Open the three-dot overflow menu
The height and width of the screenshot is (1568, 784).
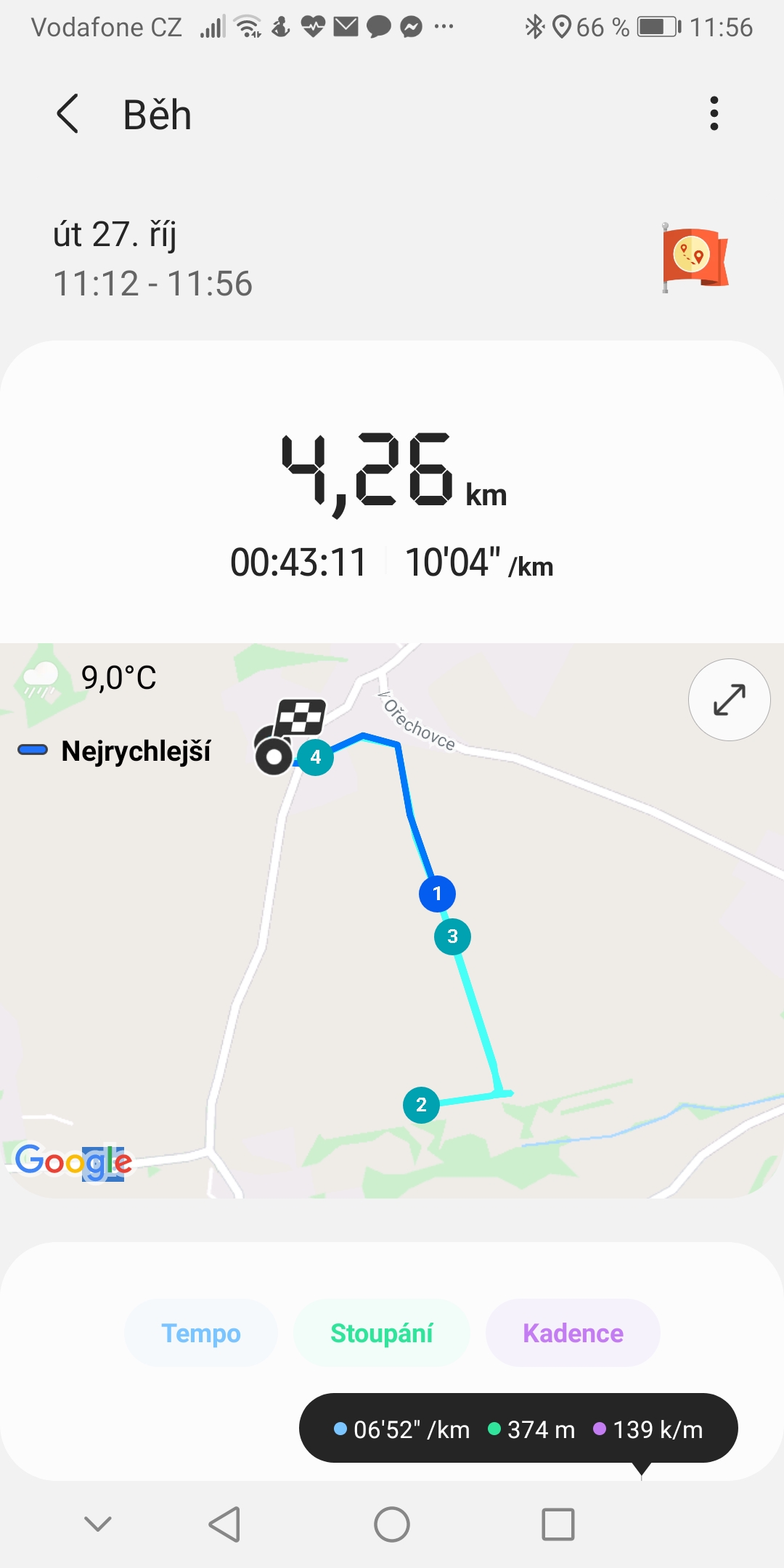click(x=714, y=114)
